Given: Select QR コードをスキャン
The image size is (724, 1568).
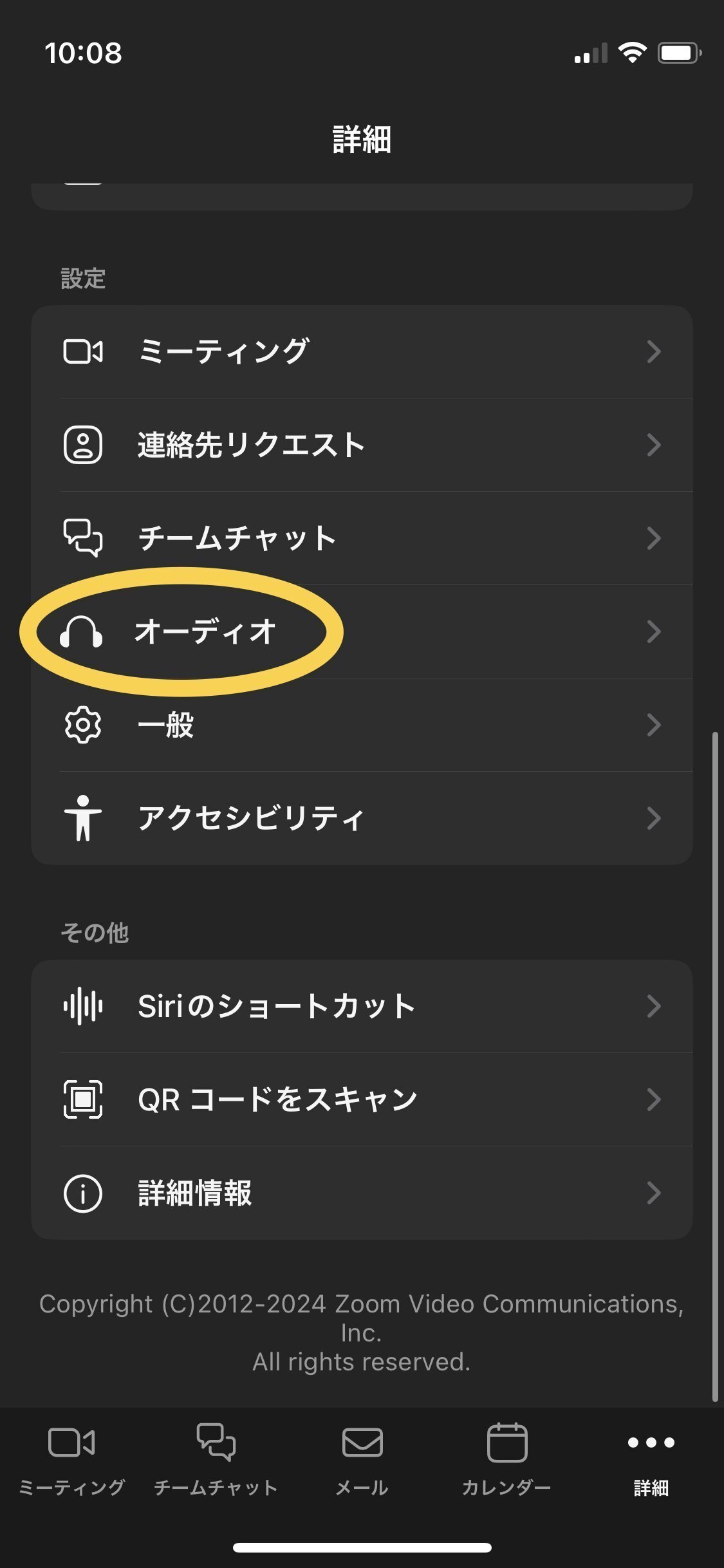Looking at the screenshot, I should pyautogui.click(x=362, y=1099).
